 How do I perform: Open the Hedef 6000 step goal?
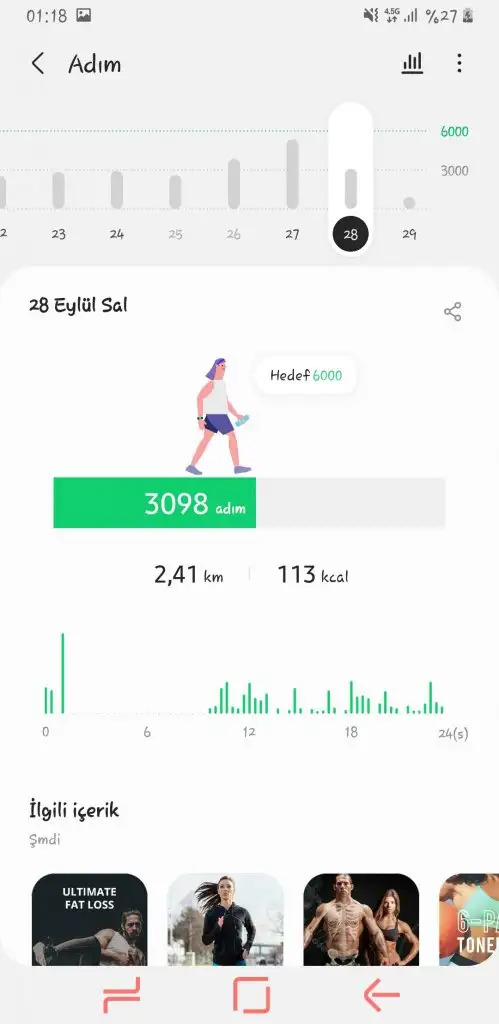pos(306,376)
